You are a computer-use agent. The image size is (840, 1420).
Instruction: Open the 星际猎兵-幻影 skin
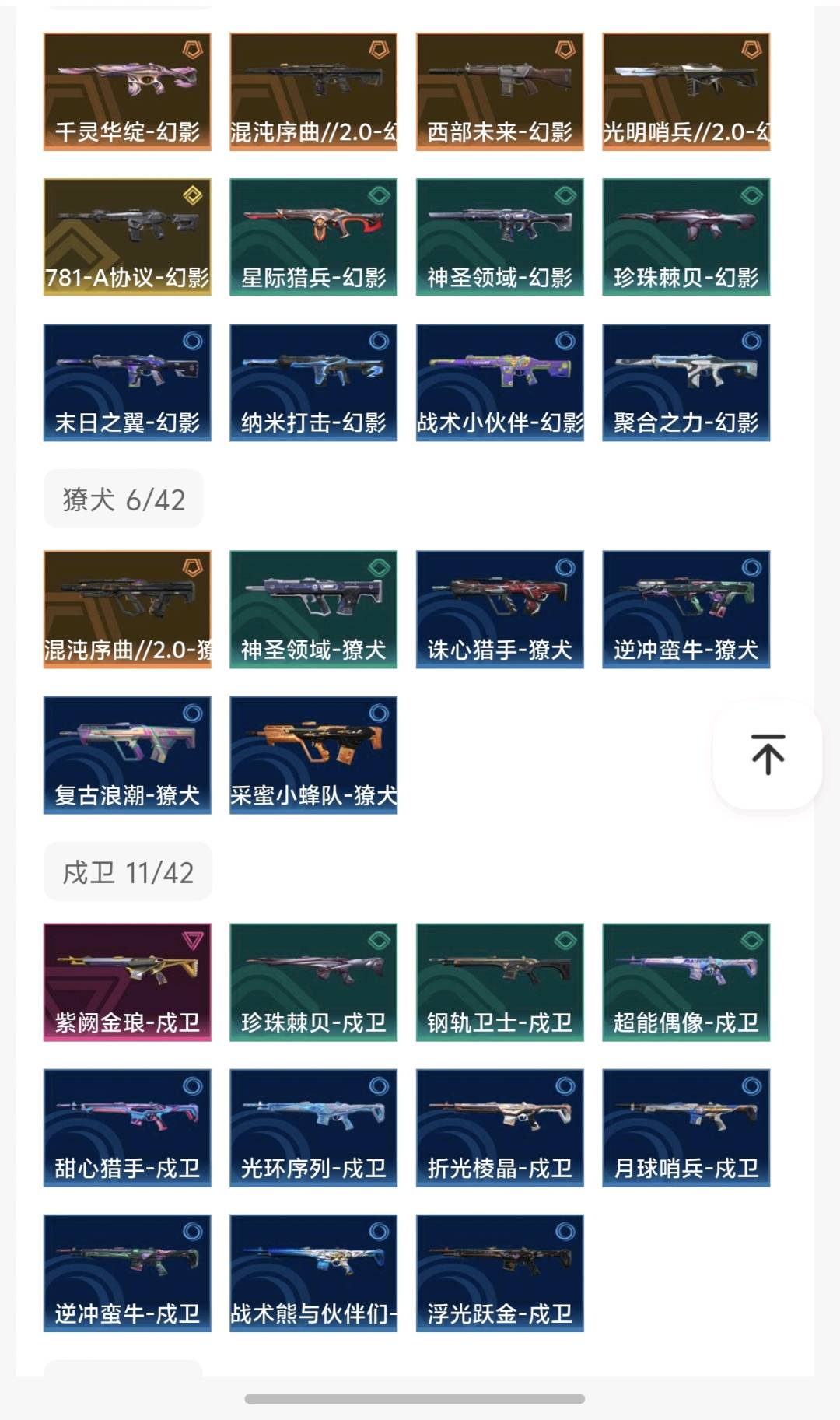pos(313,237)
